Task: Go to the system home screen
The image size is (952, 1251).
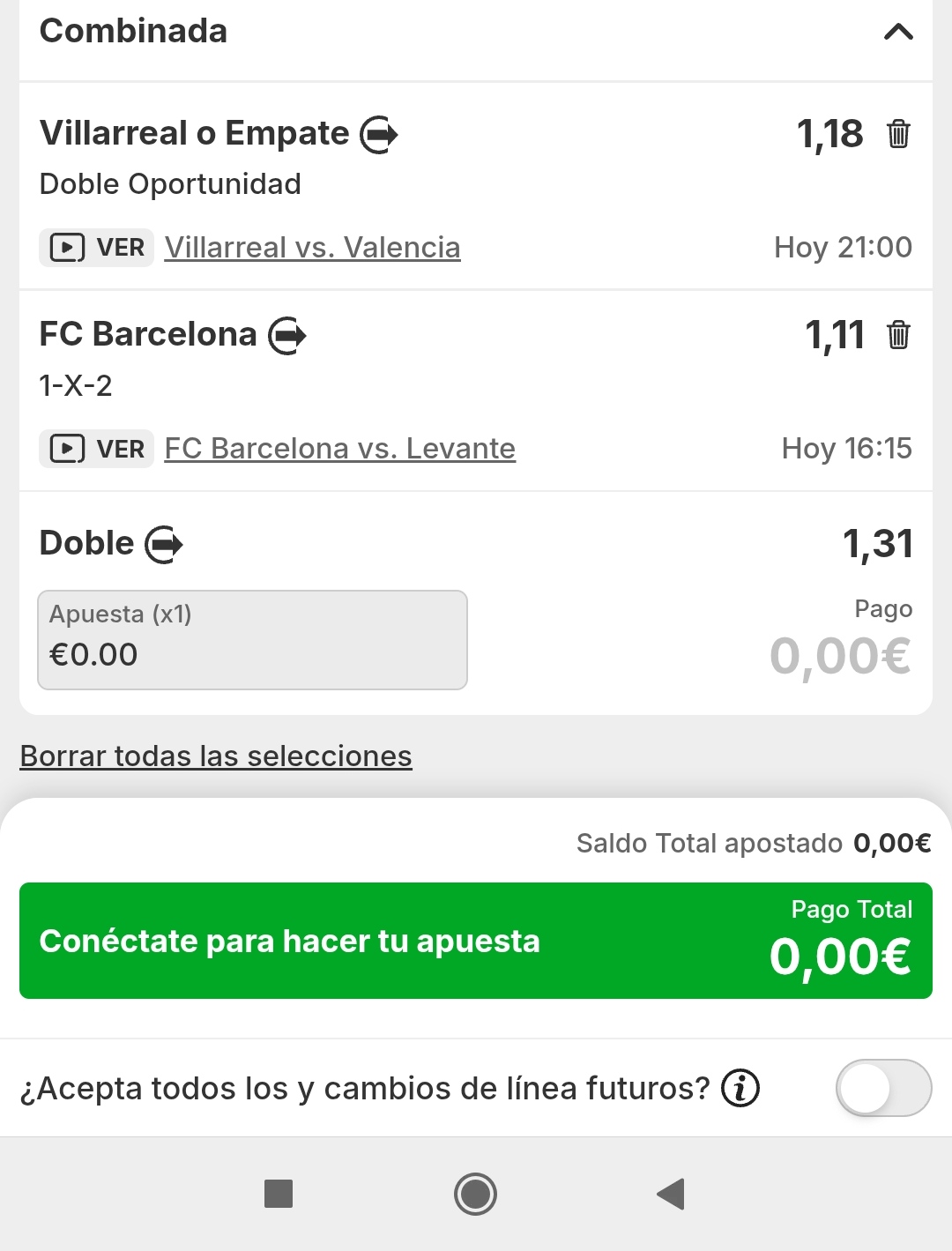Action: point(475,1194)
